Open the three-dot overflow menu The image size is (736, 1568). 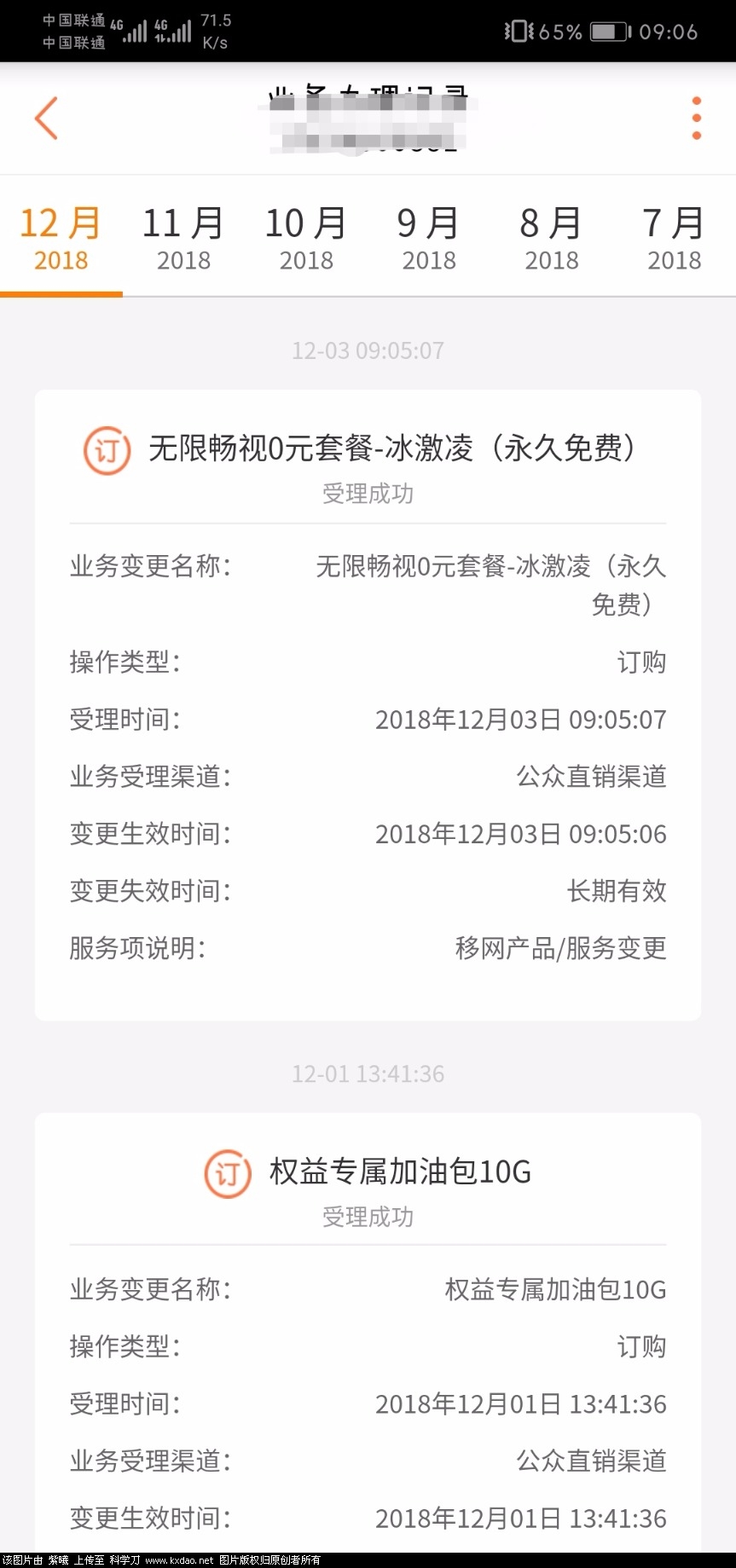(696, 119)
